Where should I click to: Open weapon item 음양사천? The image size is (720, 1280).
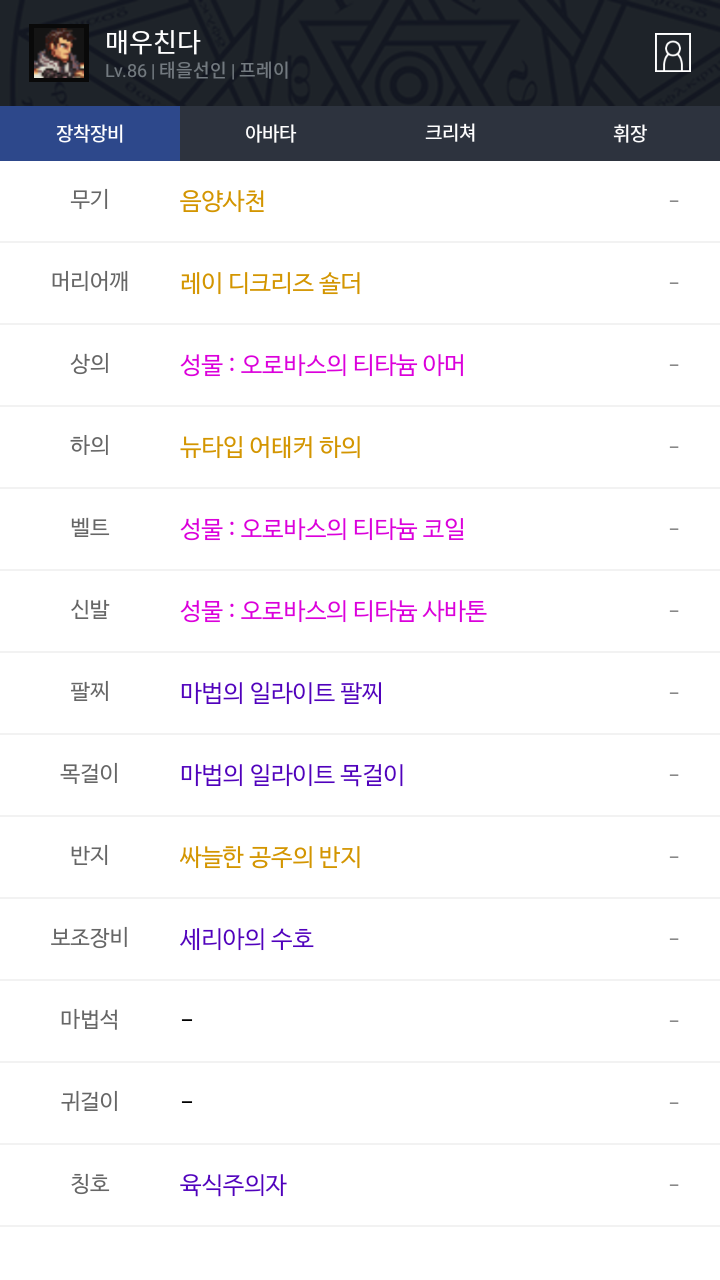223,201
